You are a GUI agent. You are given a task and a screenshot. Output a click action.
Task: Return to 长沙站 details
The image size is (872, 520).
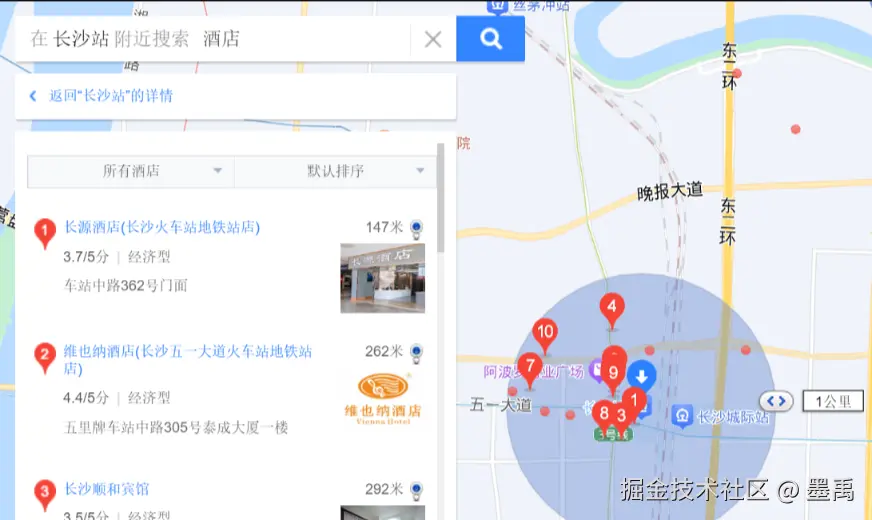coord(105,96)
